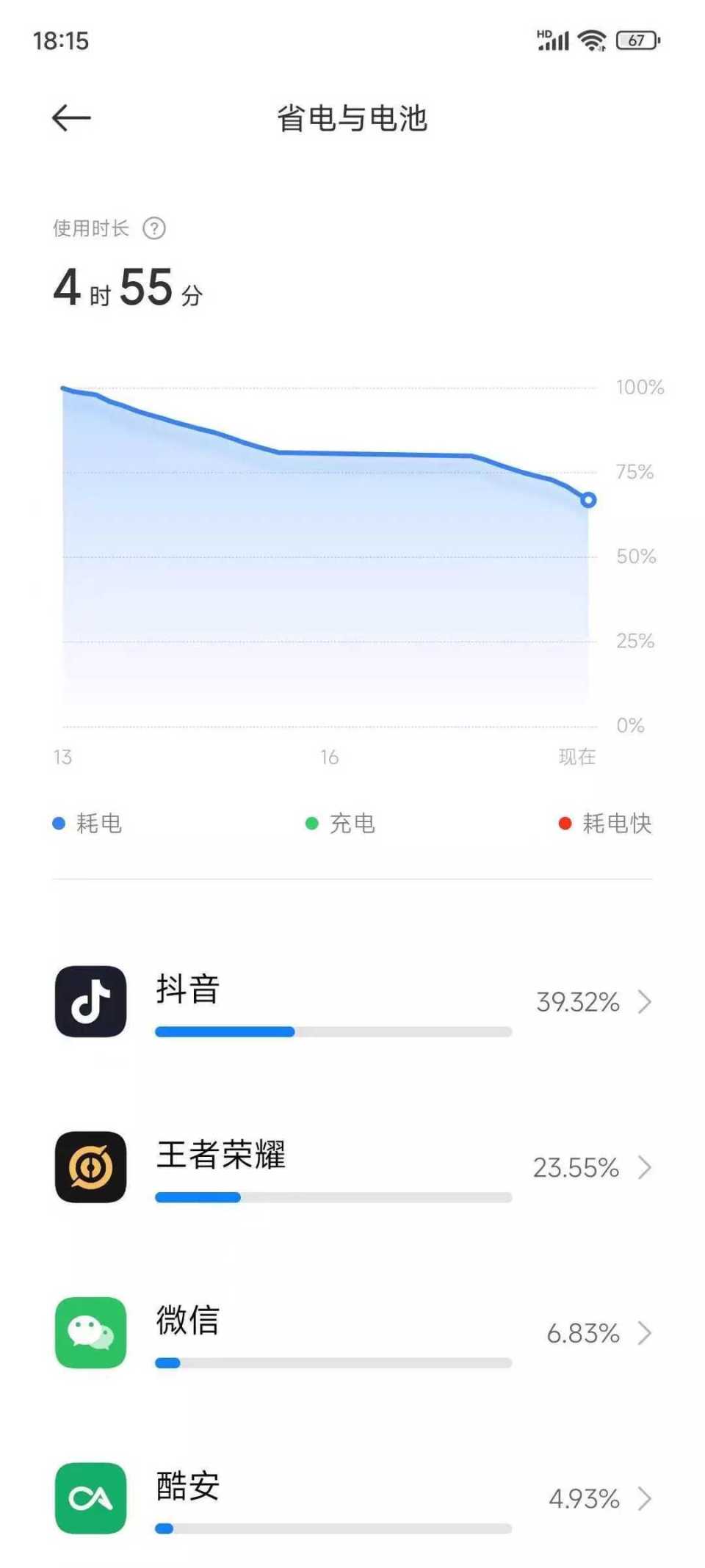View 酷安 power consumption details
Viewport: 705px width, 1568px height.
pyautogui.click(x=352, y=1498)
